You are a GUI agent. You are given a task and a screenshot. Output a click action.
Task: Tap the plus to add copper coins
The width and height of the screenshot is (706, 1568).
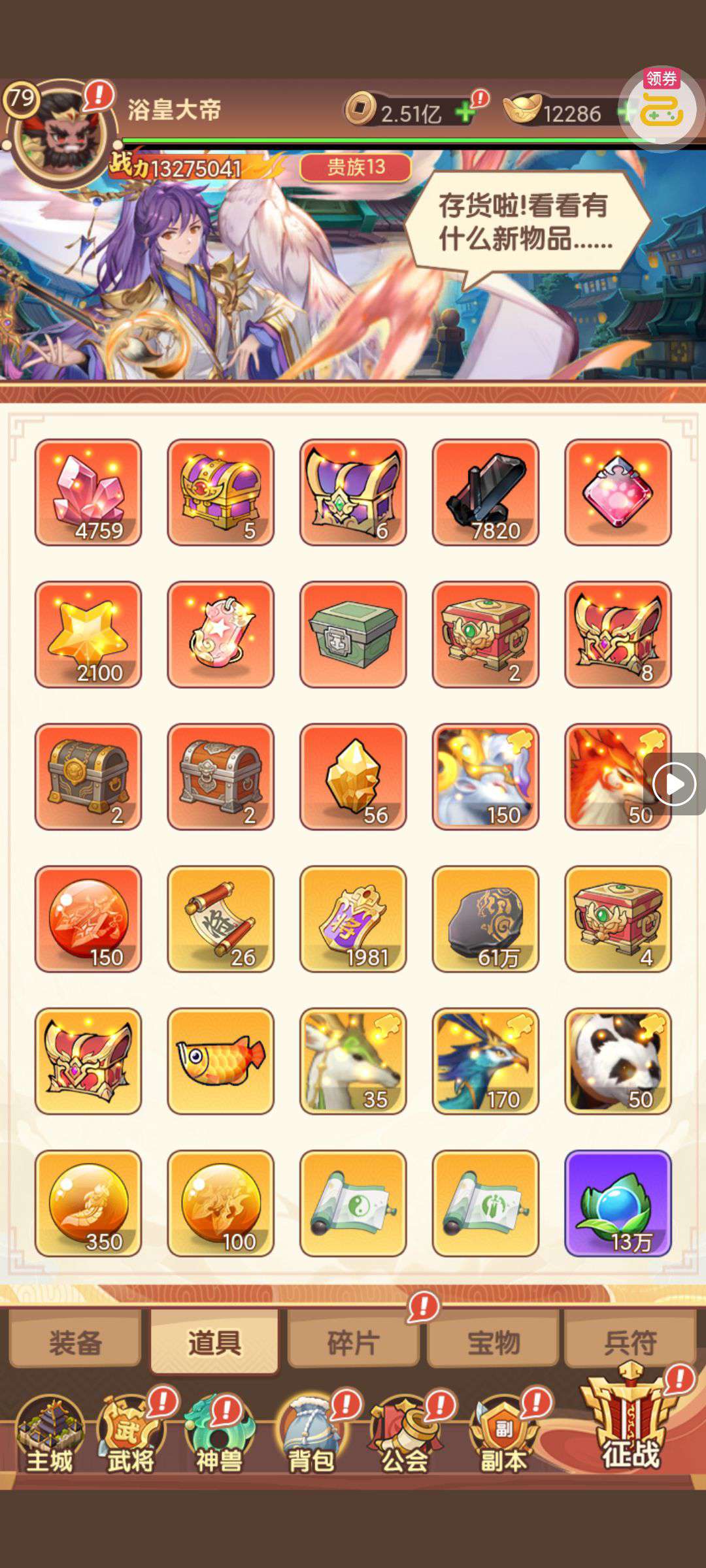[x=465, y=112]
